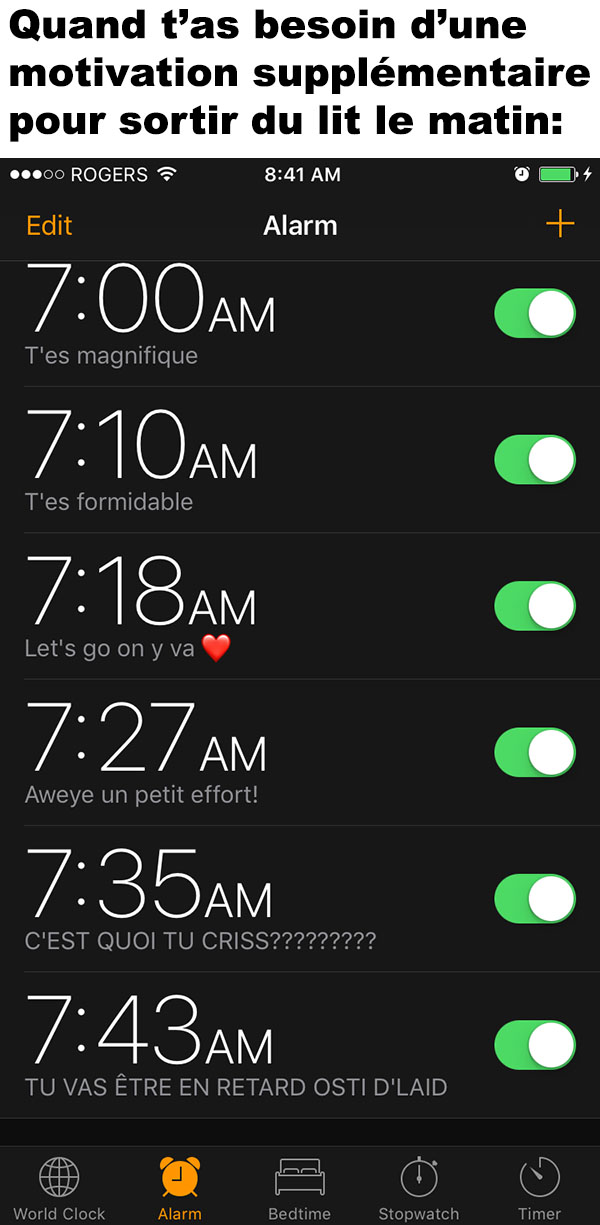
Task: Toggle the 7:18 AM alarm switch
Action: 535,606
